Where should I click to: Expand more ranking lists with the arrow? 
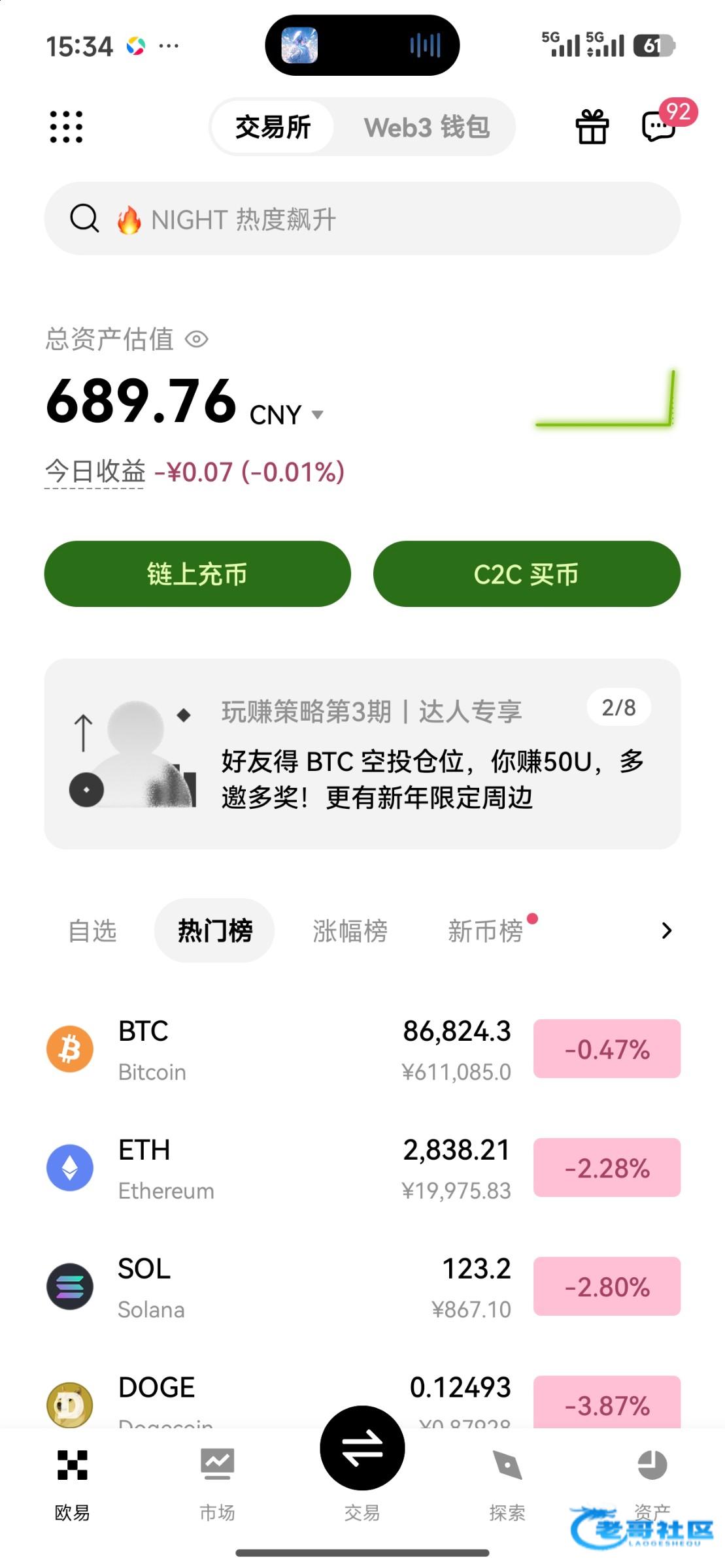pyautogui.click(x=666, y=931)
